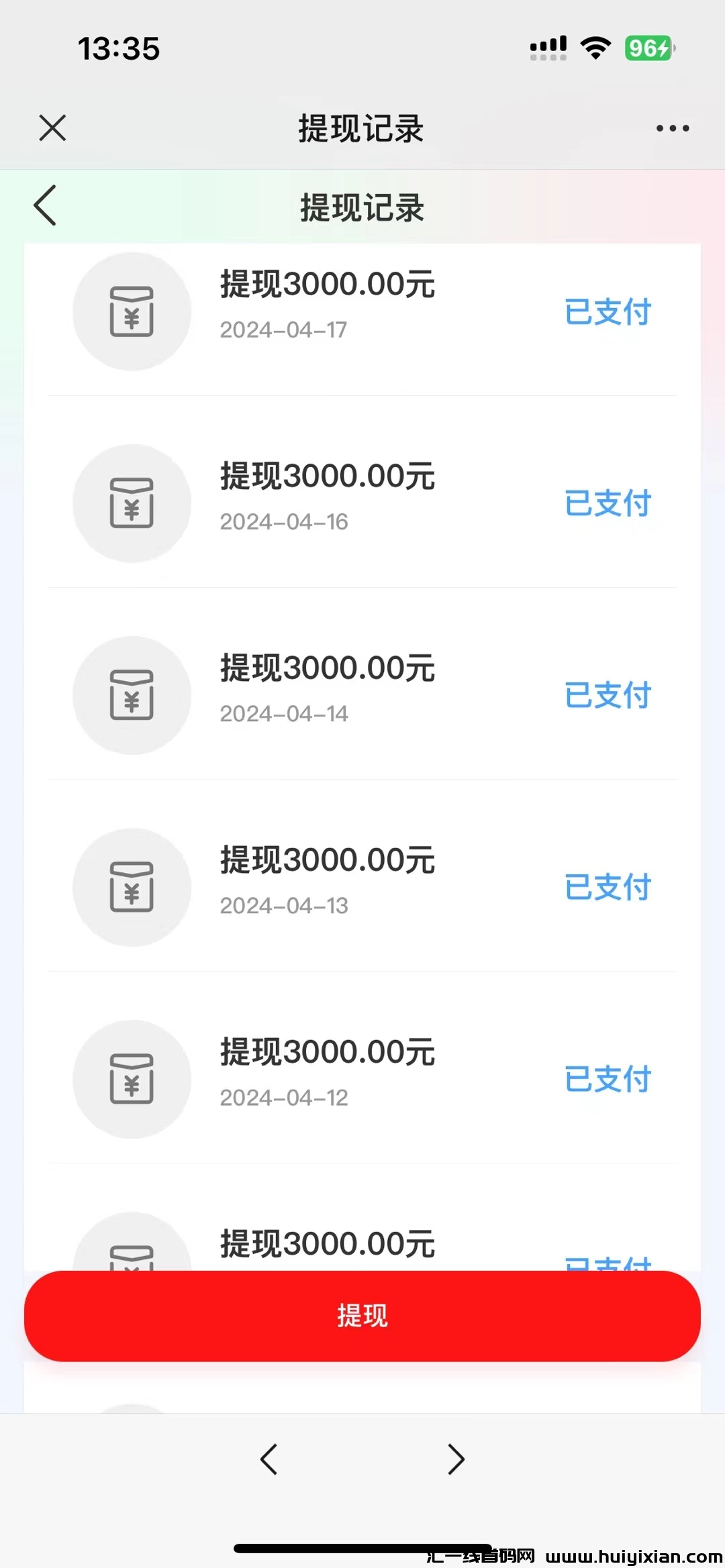Tap the envelope icon for the 2024-04-13 withdrawal
Viewport: 725px width, 1568px height.
(132, 887)
